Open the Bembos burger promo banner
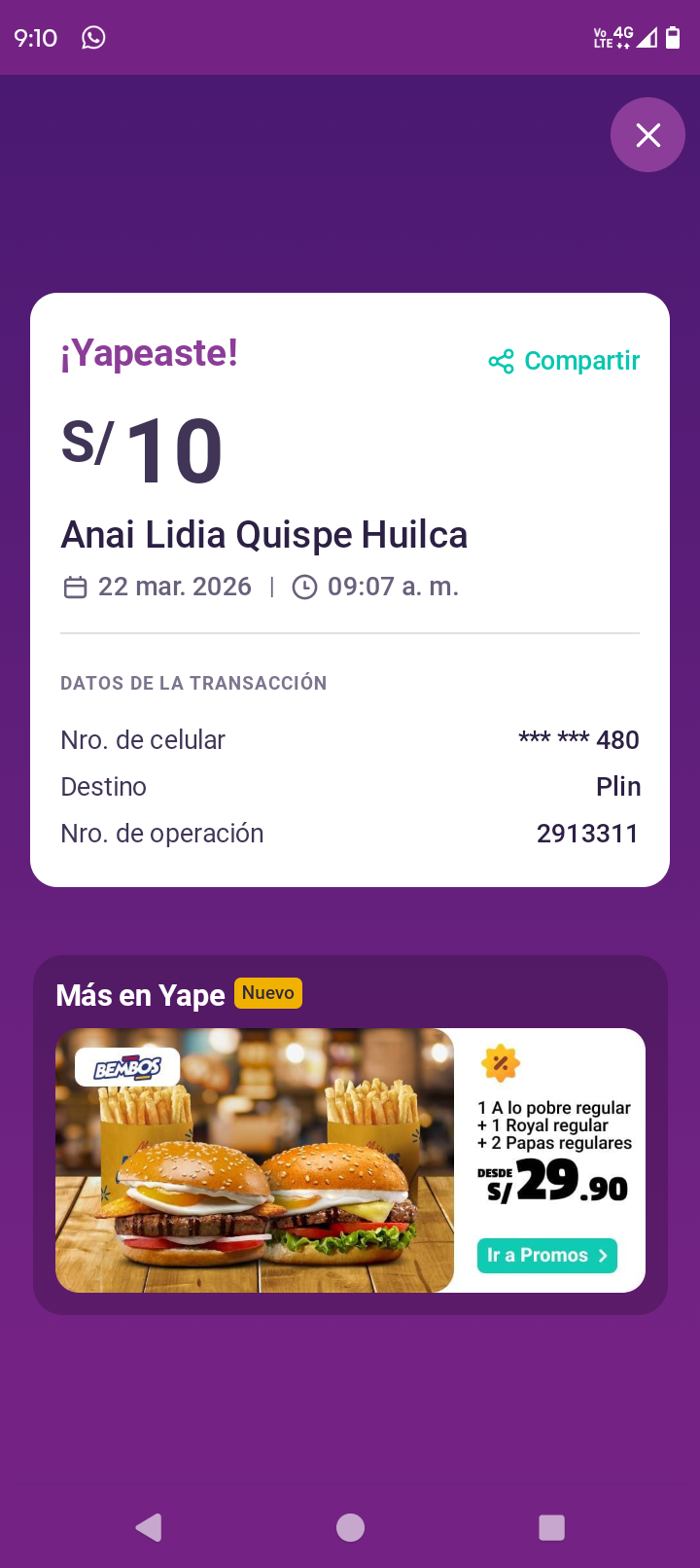The image size is (700, 1568). pyautogui.click(x=255, y=1159)
